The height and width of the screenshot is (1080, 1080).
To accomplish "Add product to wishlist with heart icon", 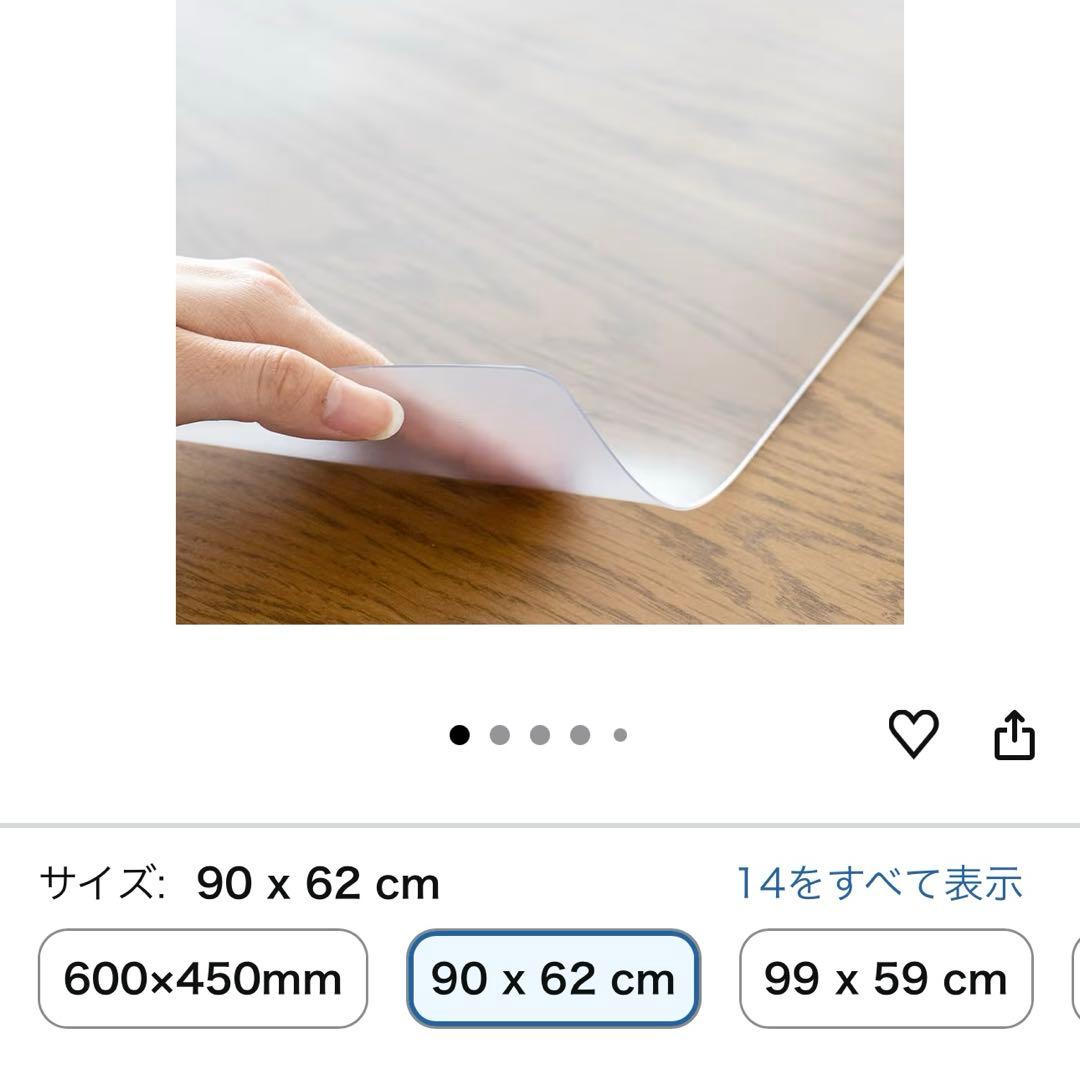I will pos(913,735).
